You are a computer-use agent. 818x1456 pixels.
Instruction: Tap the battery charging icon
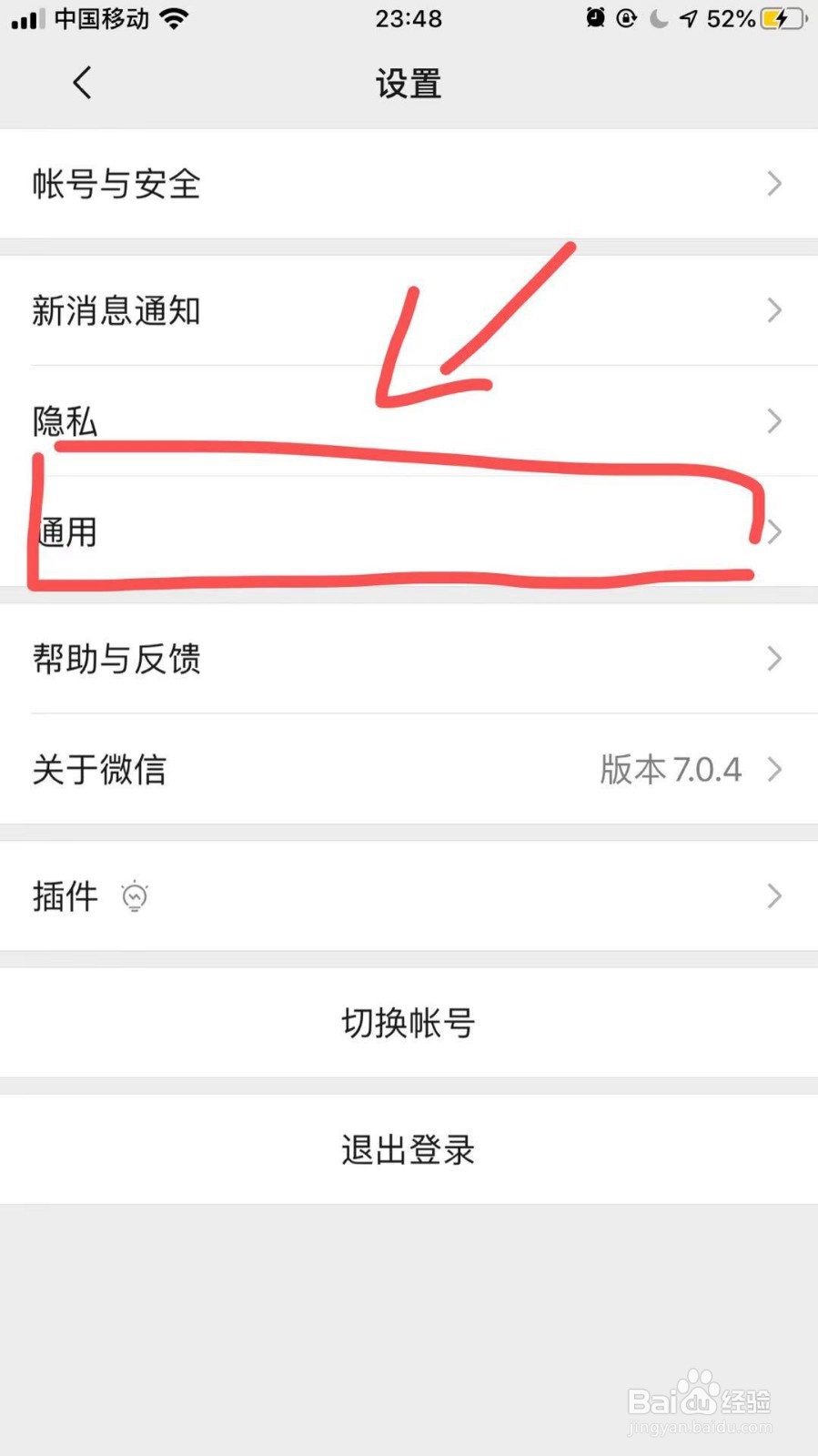(780, 17)
